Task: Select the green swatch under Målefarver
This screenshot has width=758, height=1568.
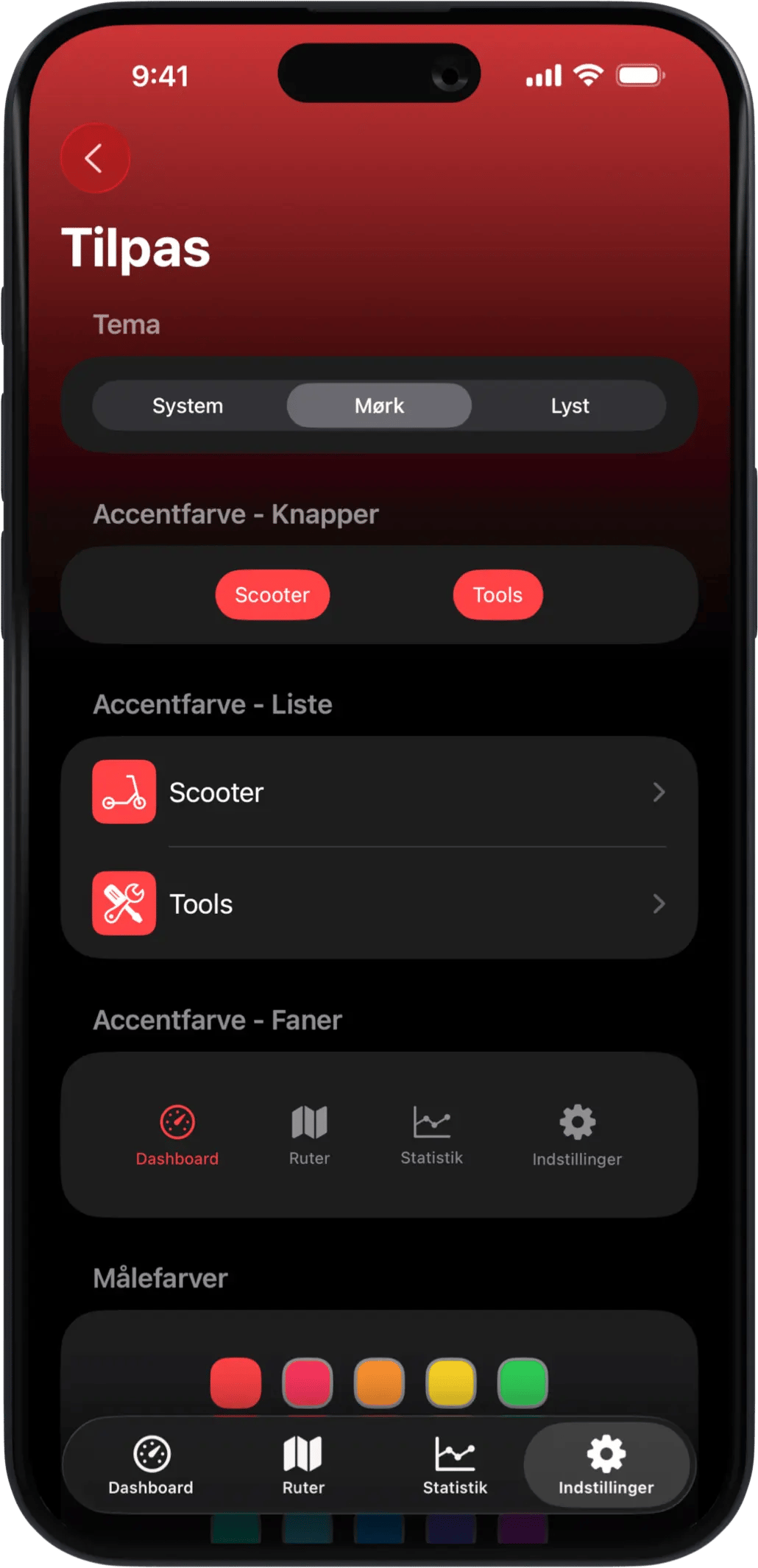Action: (523, 1383)
